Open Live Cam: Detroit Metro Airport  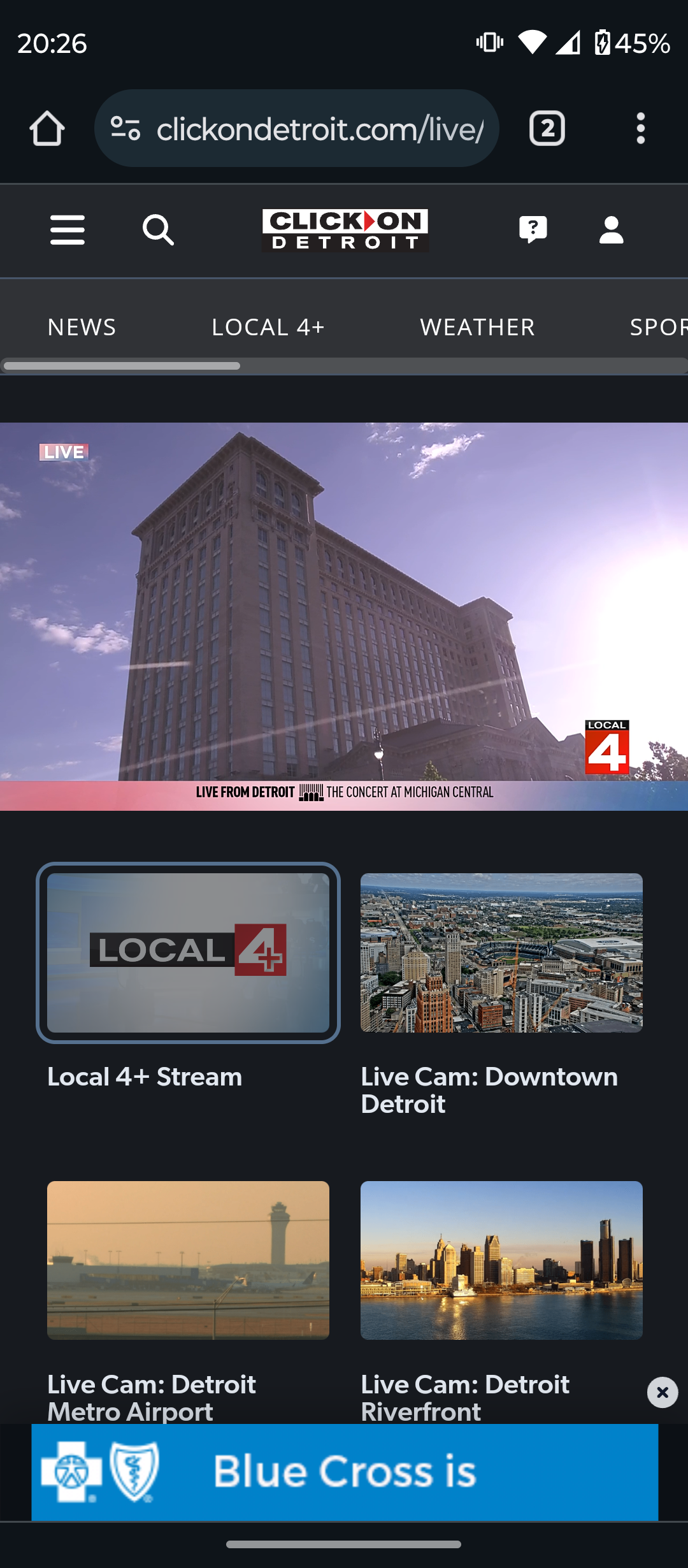[x=188, y=1260]
